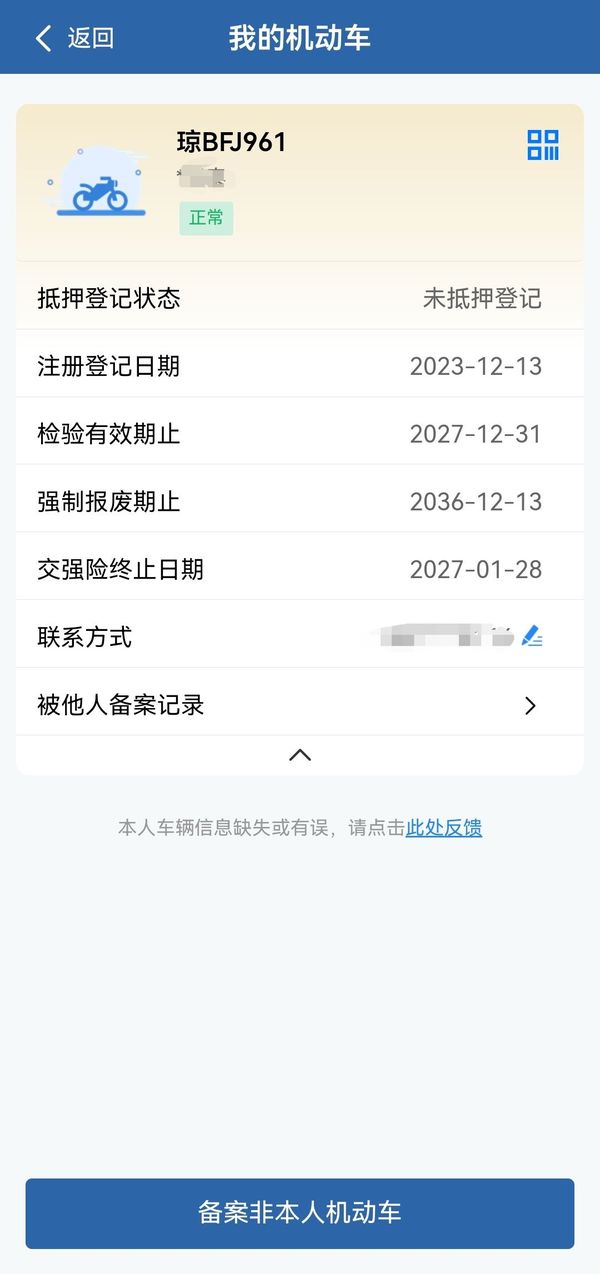This screenshot has height=1274, width=600.
Task: Tap the 此处反馈 feedback link
Action: [444, 828]
